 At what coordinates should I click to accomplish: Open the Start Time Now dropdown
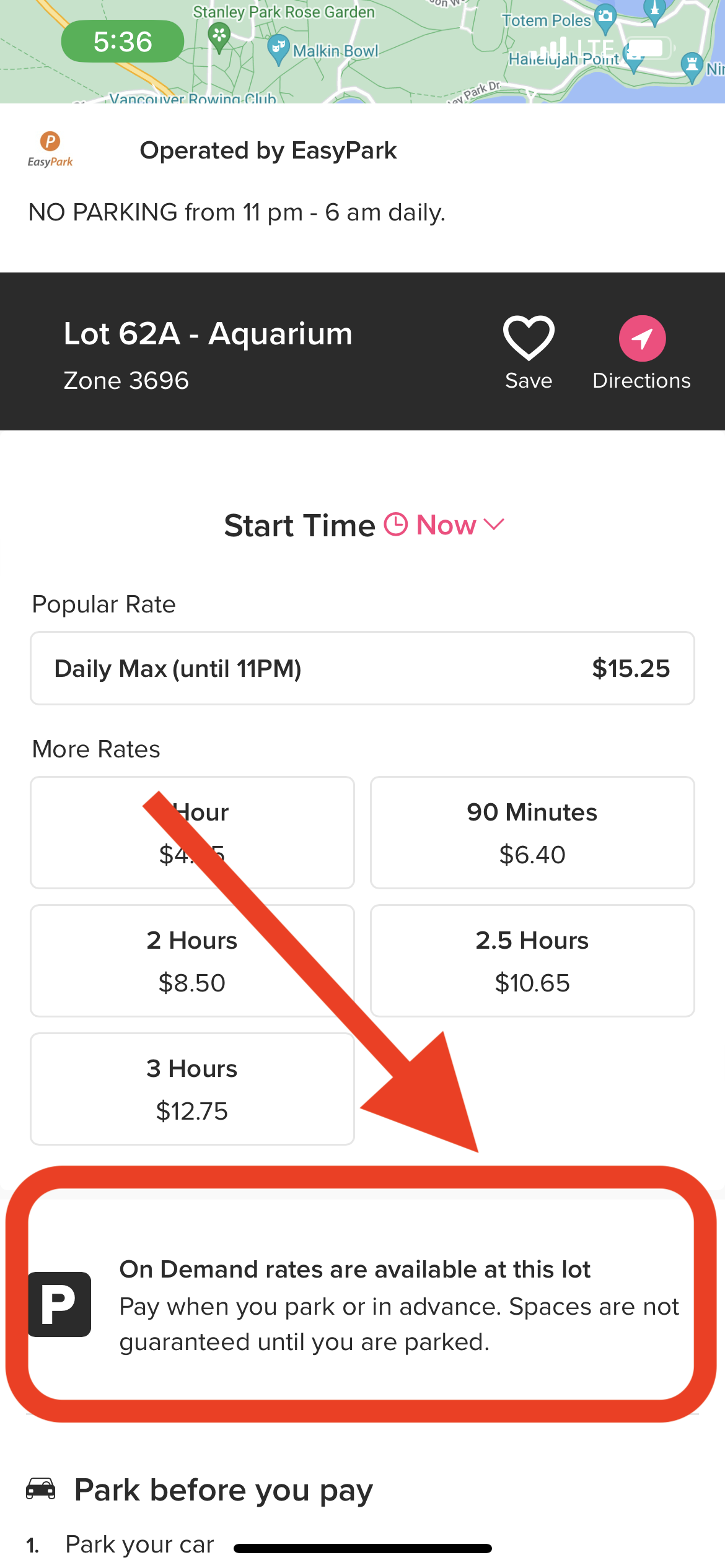tap(445, 526)
